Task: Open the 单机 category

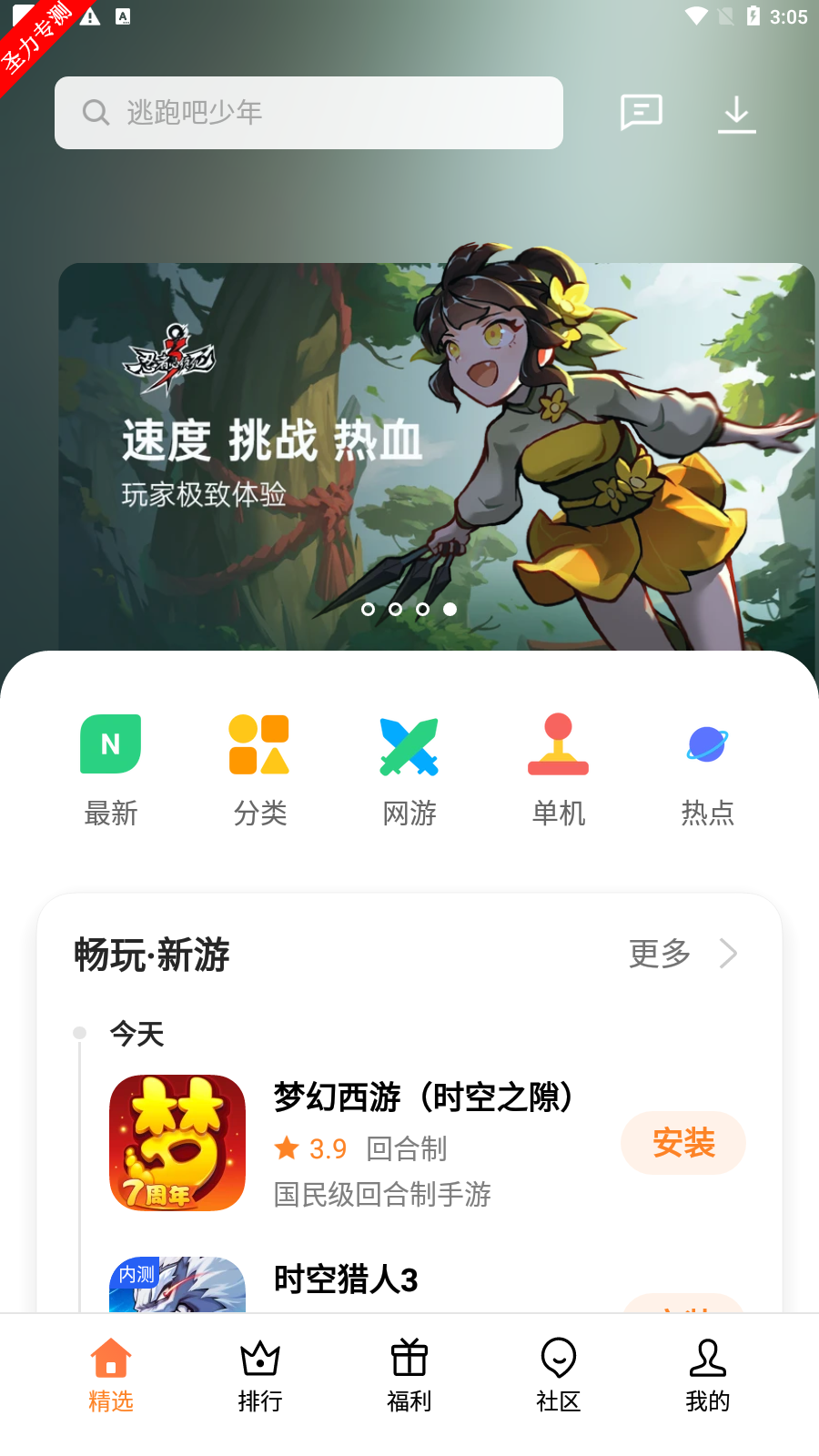Action: pos(558,769)
